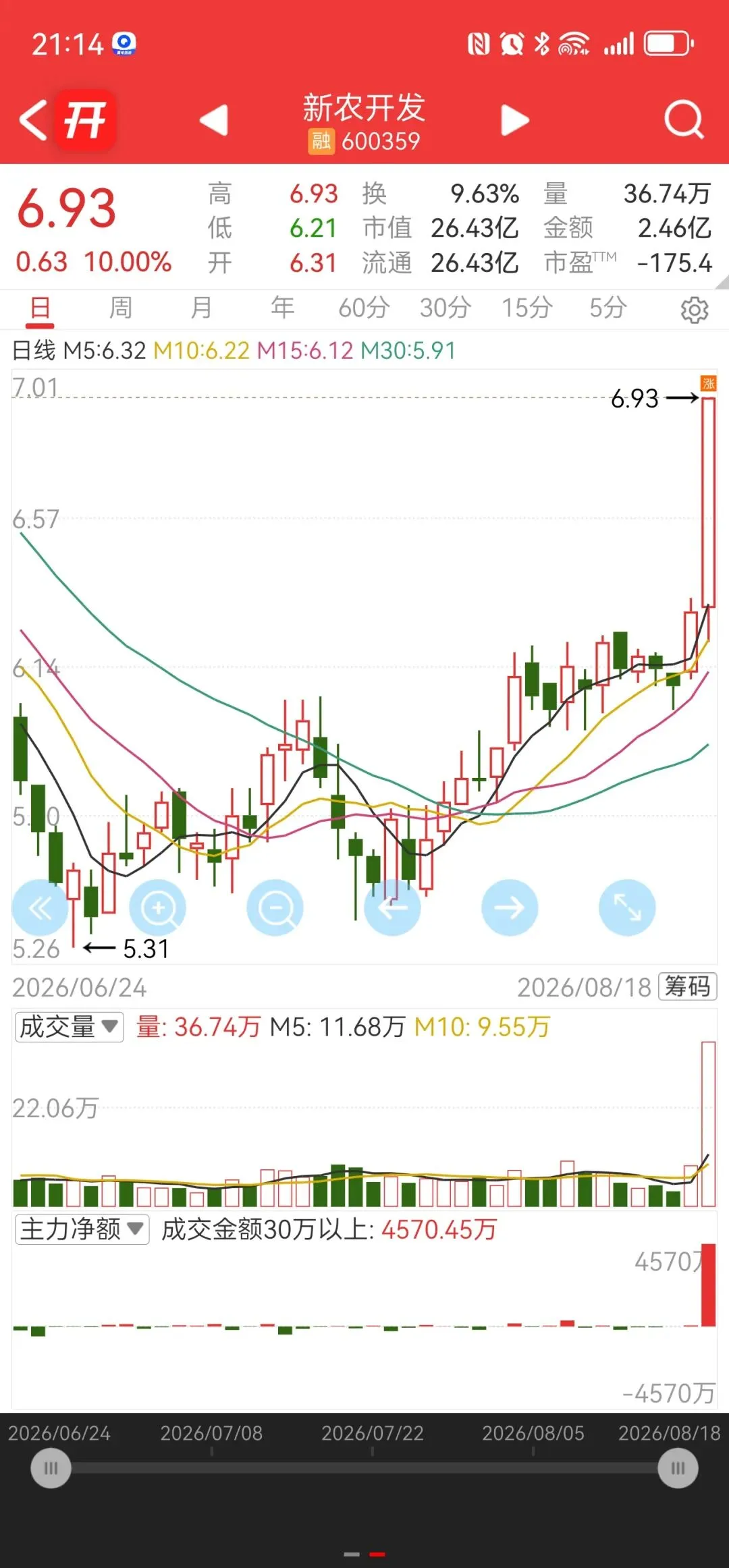729x1568 pixels.
Task: Open the 主力净额 indicator dropdown
Action: [x=82, y=1229]
